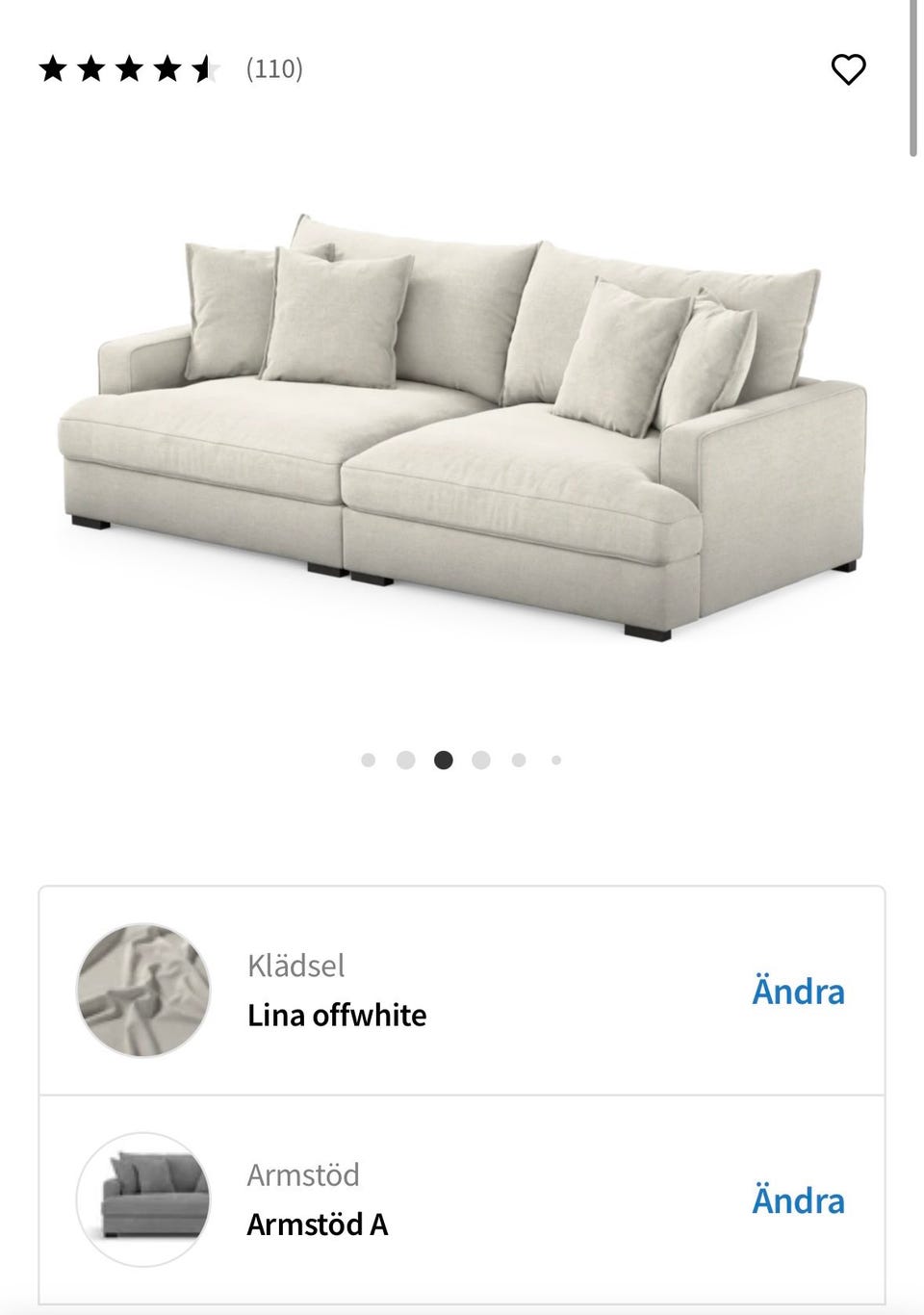The image size is (924, 1315).
Task: Click the heart icon to favorite this sofa
Action: click(x=849, y=68)
